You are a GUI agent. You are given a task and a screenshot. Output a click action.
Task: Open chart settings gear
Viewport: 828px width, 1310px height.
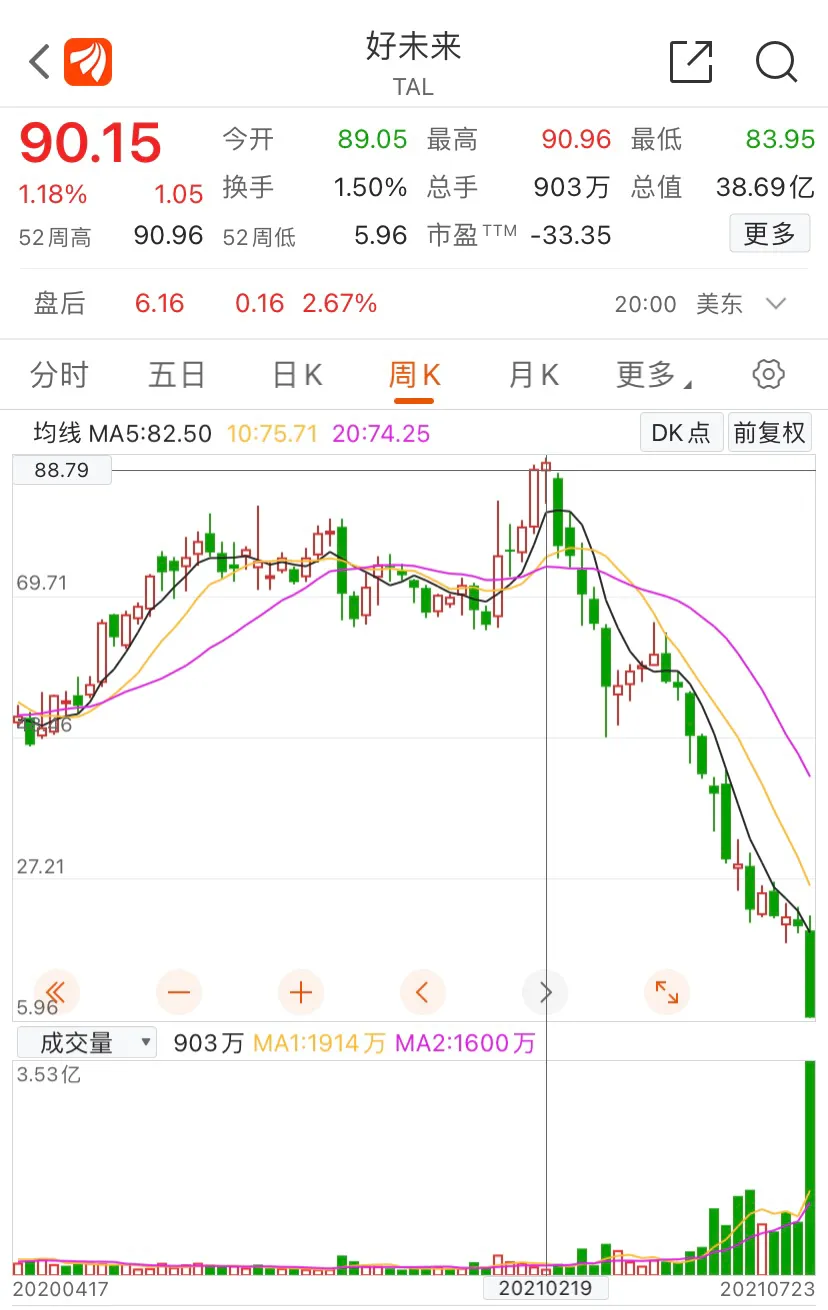pos(768,375)
